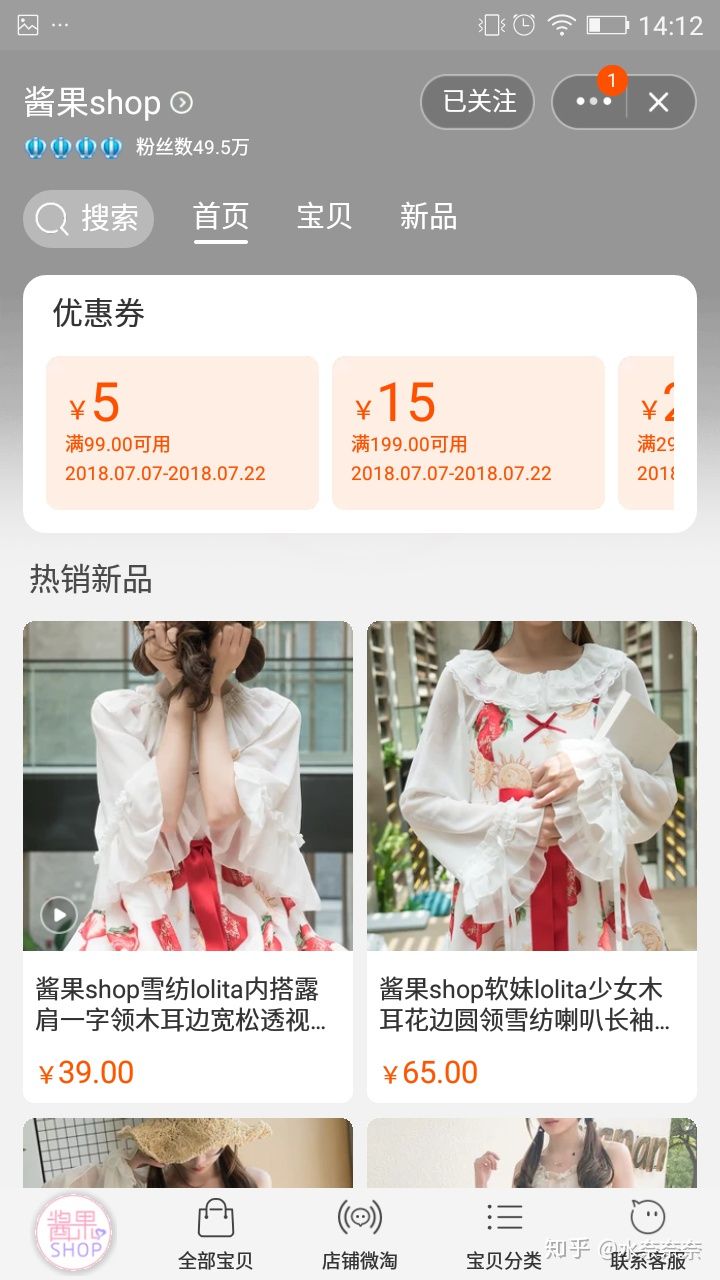Switch to the 新品 tab
The height and width of the screenshot is (1280, 720).
click(428, 217)
